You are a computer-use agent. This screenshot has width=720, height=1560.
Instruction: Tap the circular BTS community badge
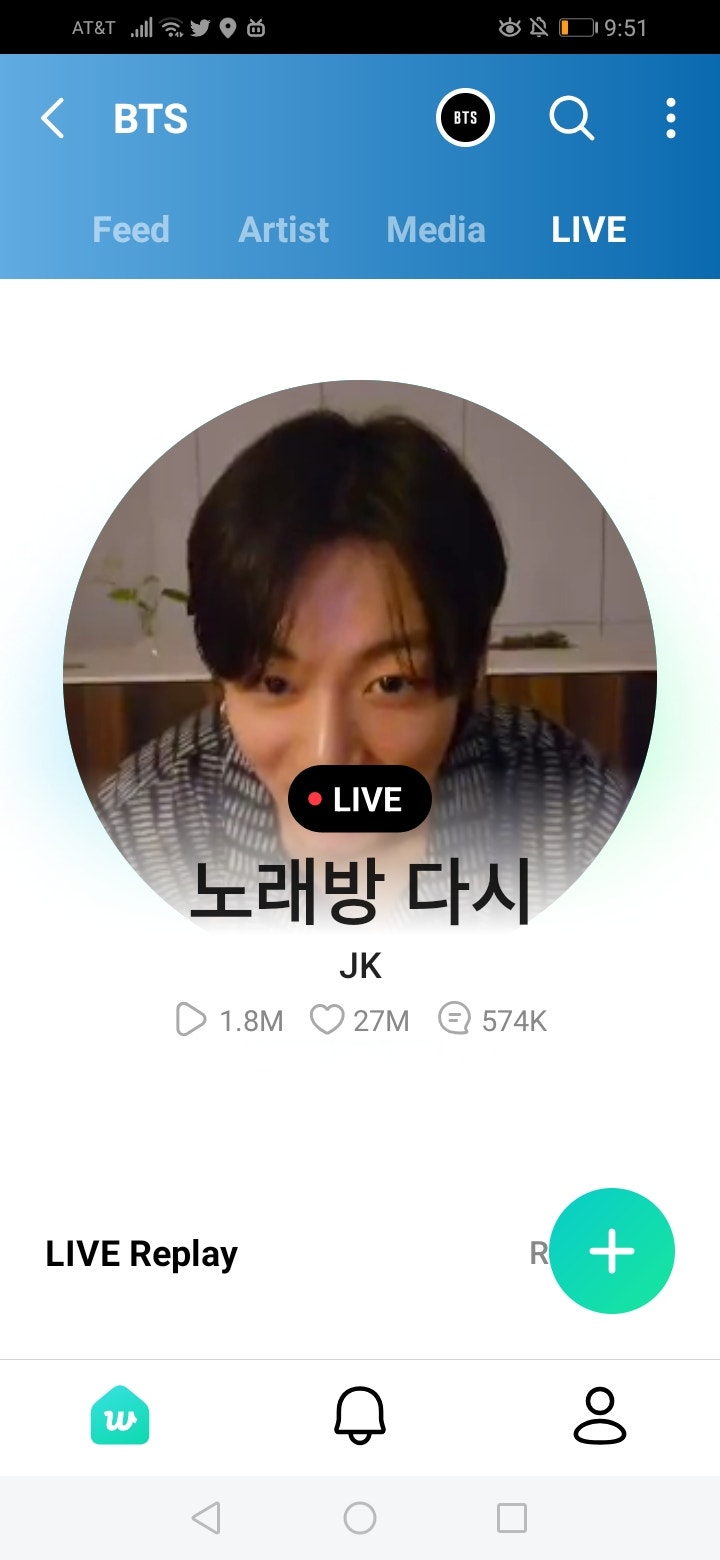pos(464,116)
